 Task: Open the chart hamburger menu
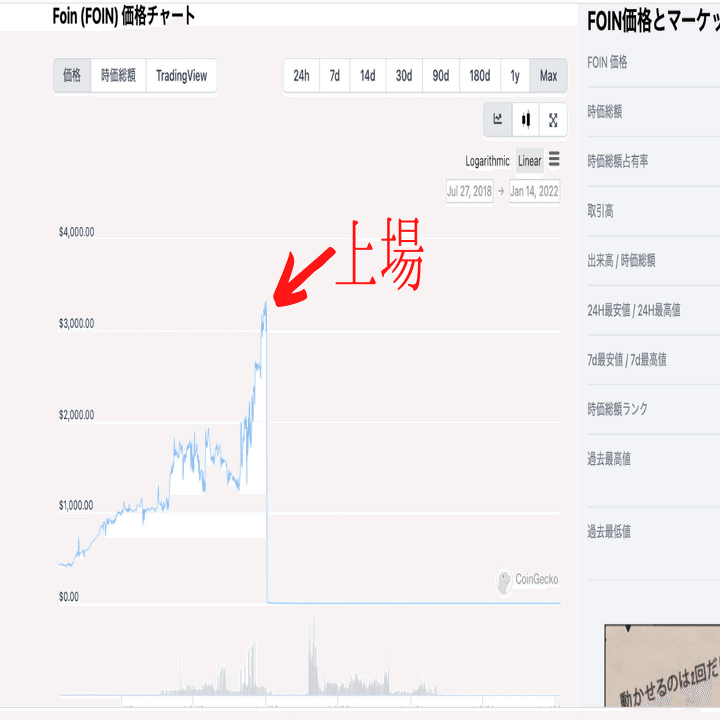point(554,160)
